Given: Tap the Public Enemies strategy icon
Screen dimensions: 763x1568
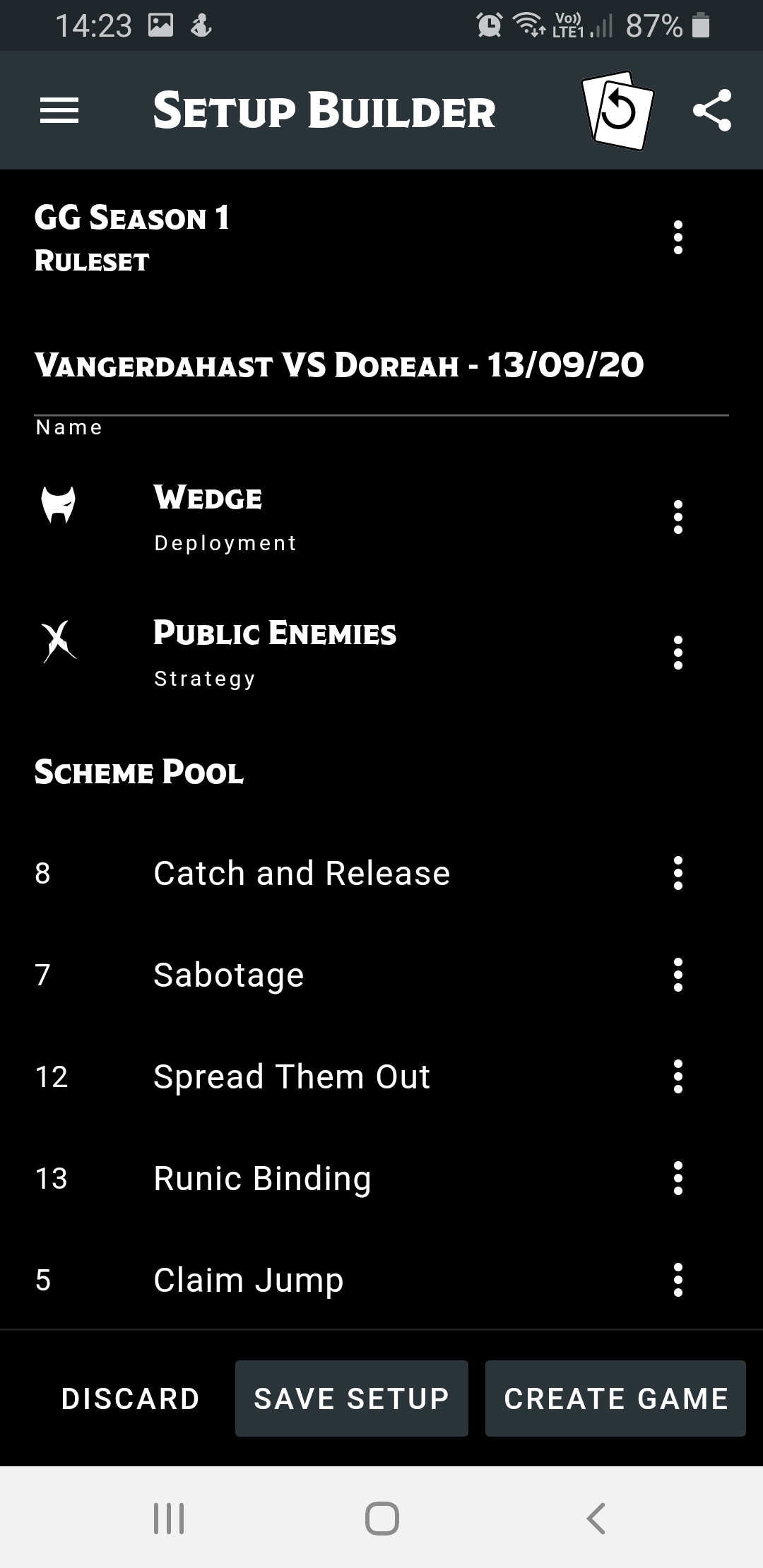Looking at the screenshot, I should point(60,643).
